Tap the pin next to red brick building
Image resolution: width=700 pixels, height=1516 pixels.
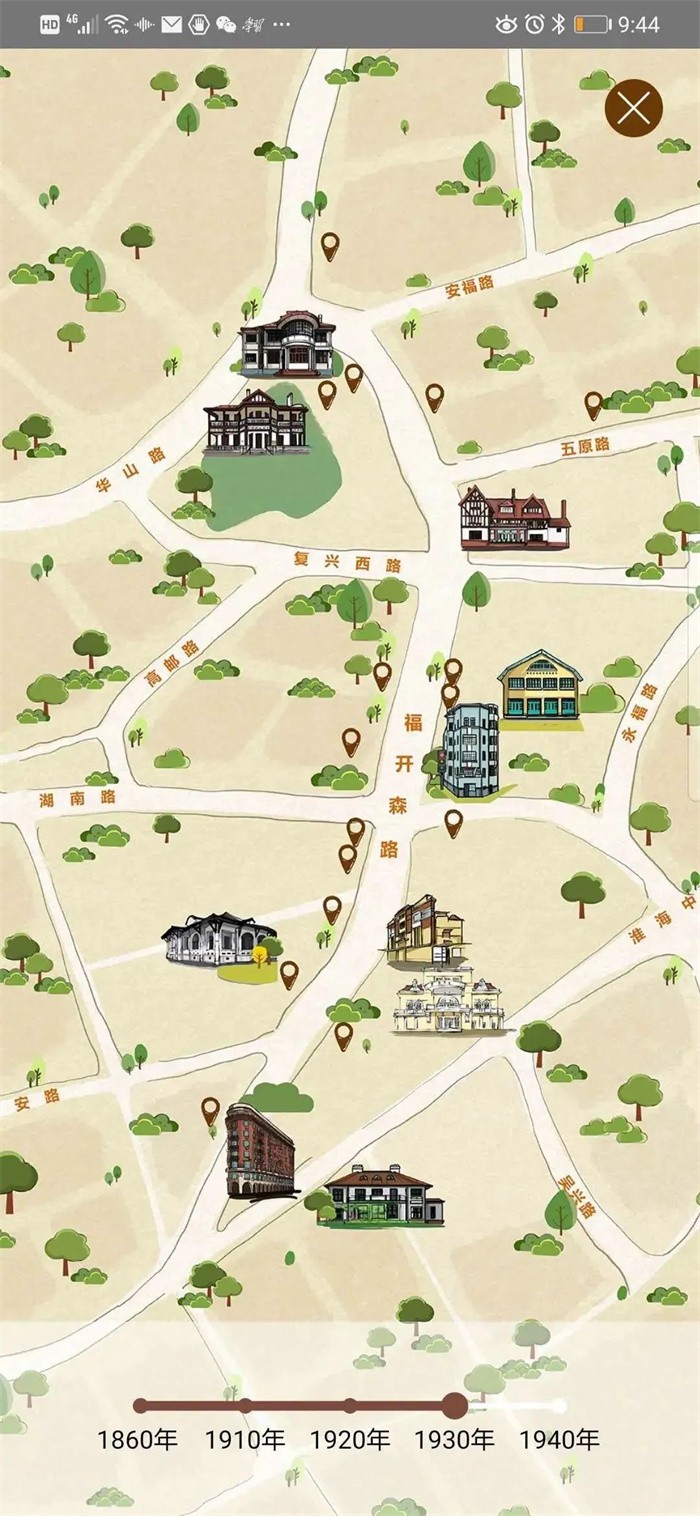210,1110
